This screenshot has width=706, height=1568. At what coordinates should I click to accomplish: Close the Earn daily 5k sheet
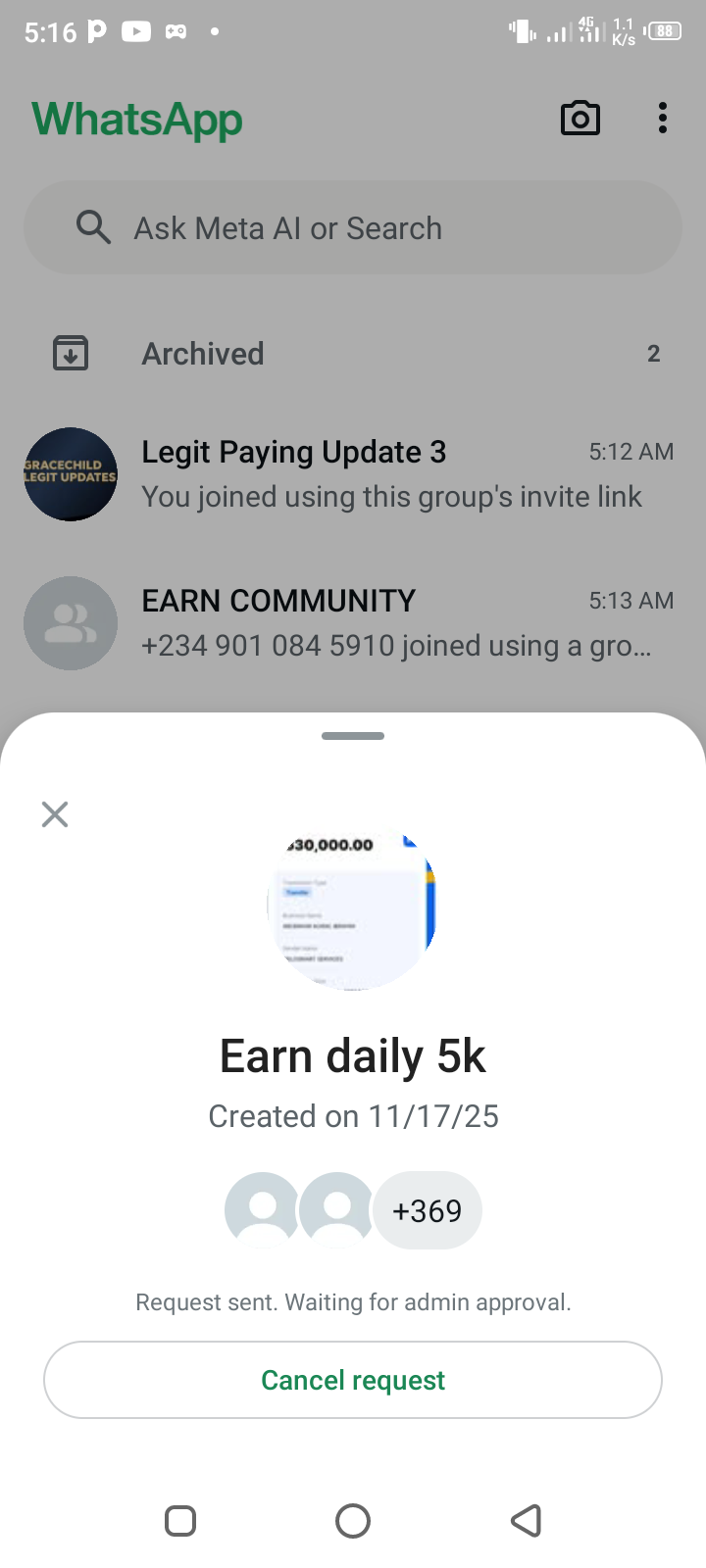pyautogui.click(x=55, y=814)
